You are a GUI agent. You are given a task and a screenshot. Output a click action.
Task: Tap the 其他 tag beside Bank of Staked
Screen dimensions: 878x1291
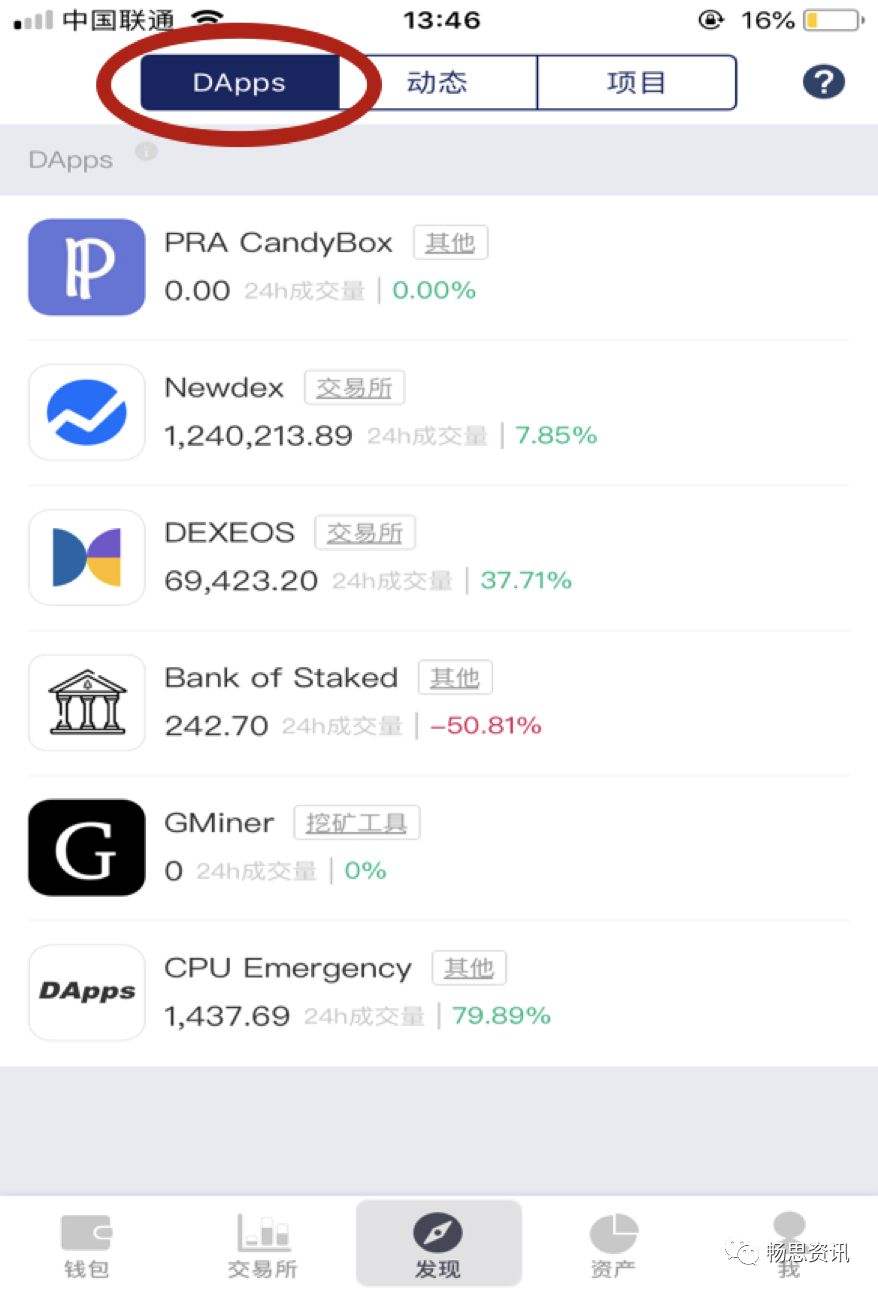455,677
